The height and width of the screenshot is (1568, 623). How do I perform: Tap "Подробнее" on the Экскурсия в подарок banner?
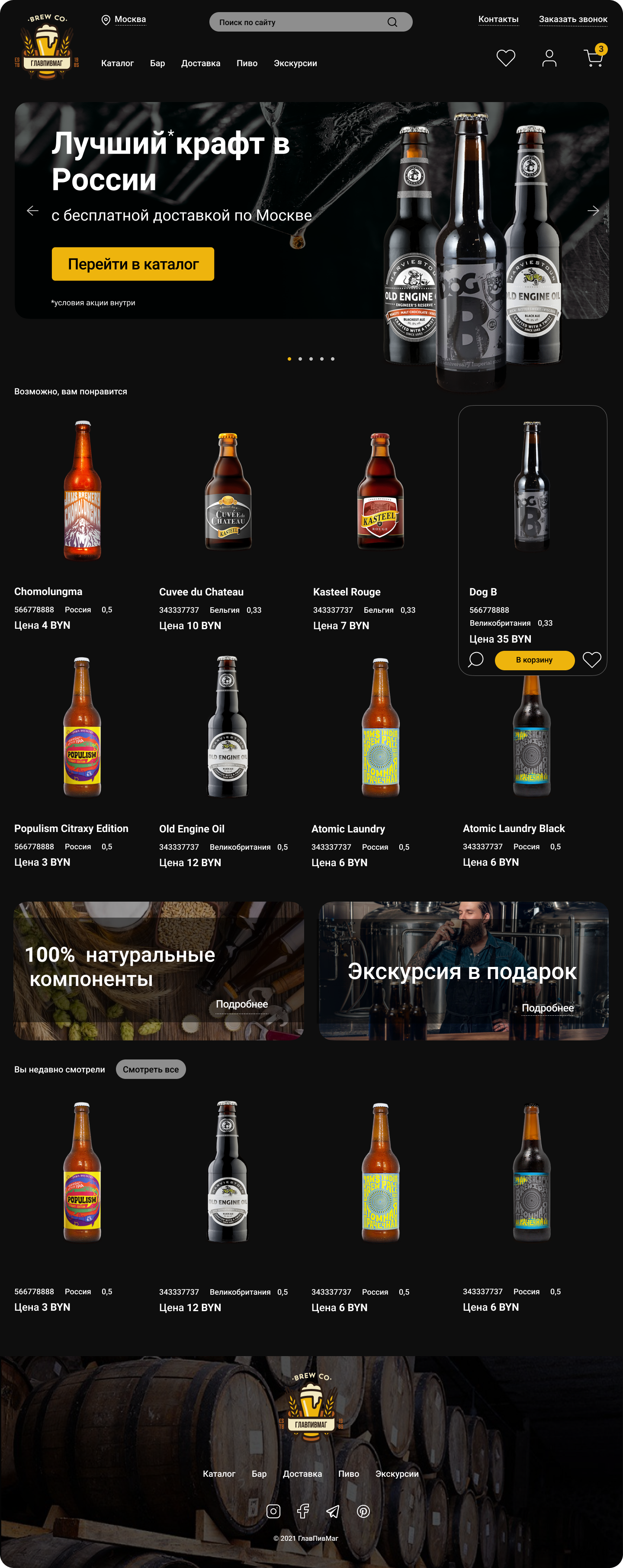(547, 1008)
